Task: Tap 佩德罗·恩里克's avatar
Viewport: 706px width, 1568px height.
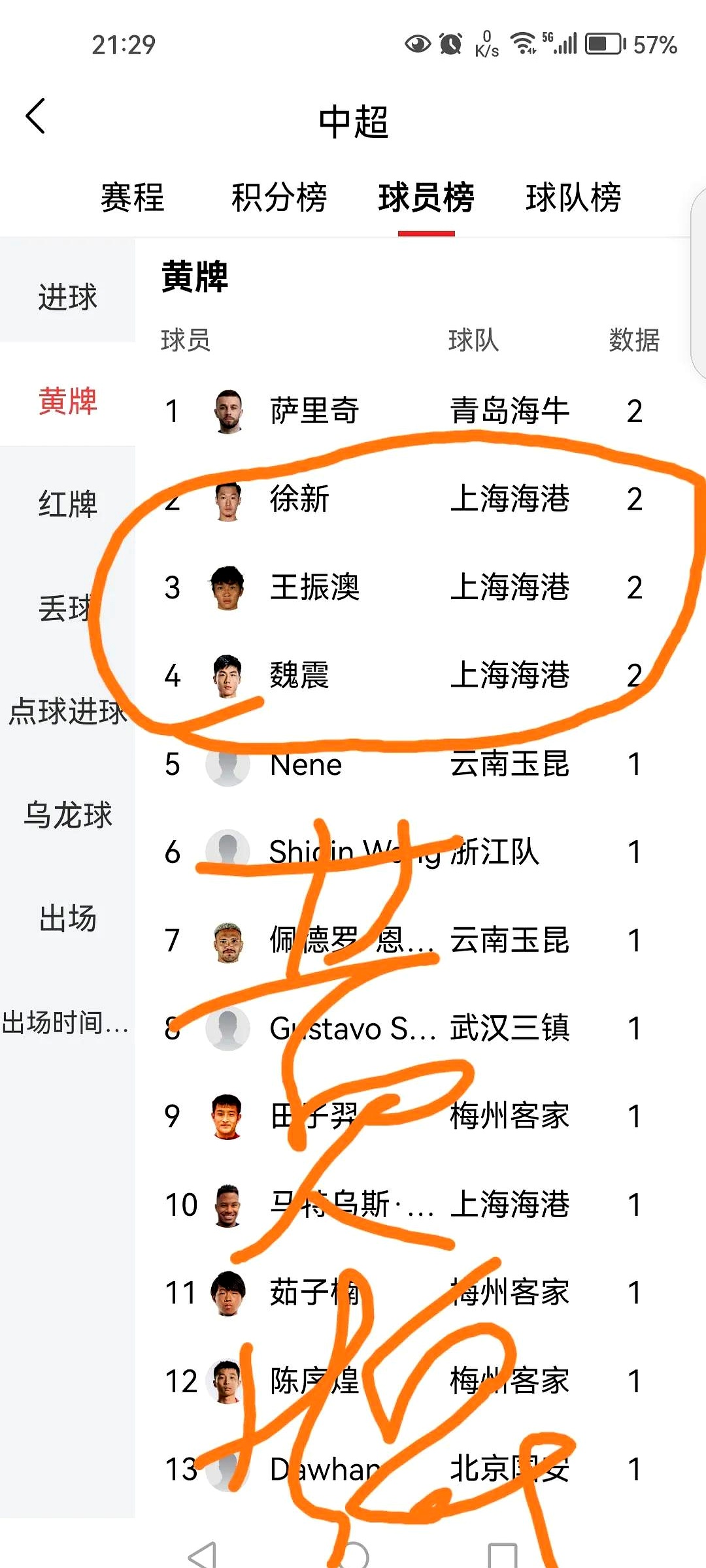Action: [x=227, y=941]
